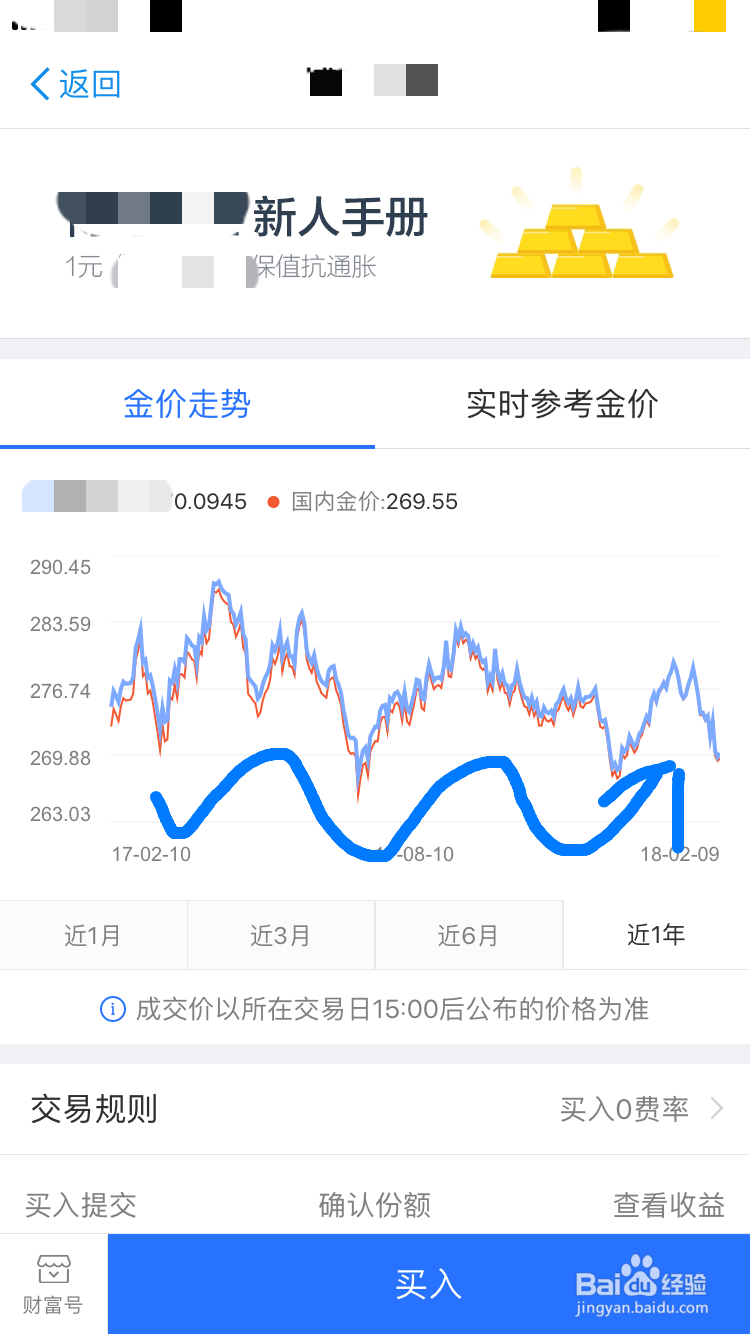750x1334 pixels.
Task: Tap the back arrow chevron icon
Action: (38, 84)
